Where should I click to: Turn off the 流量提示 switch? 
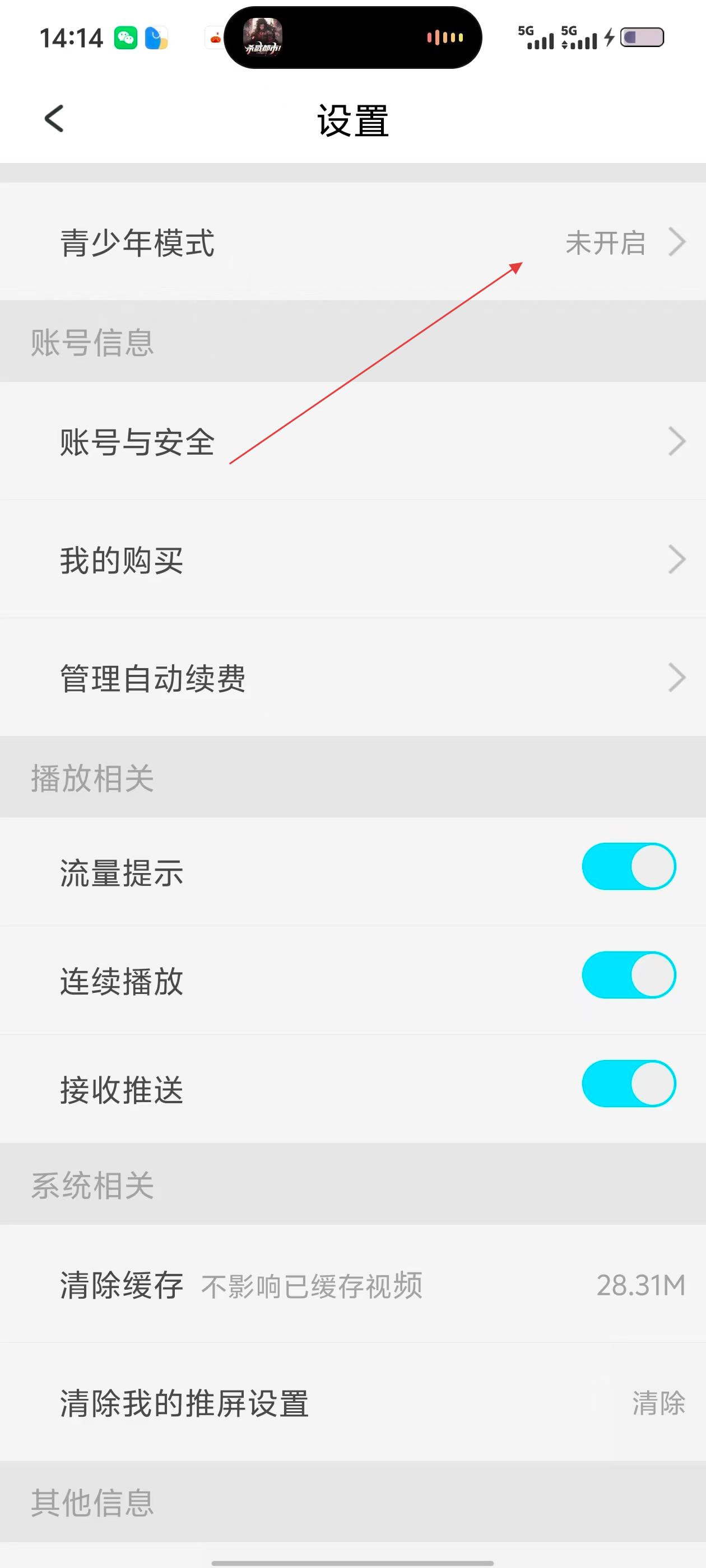coord(628,866)
